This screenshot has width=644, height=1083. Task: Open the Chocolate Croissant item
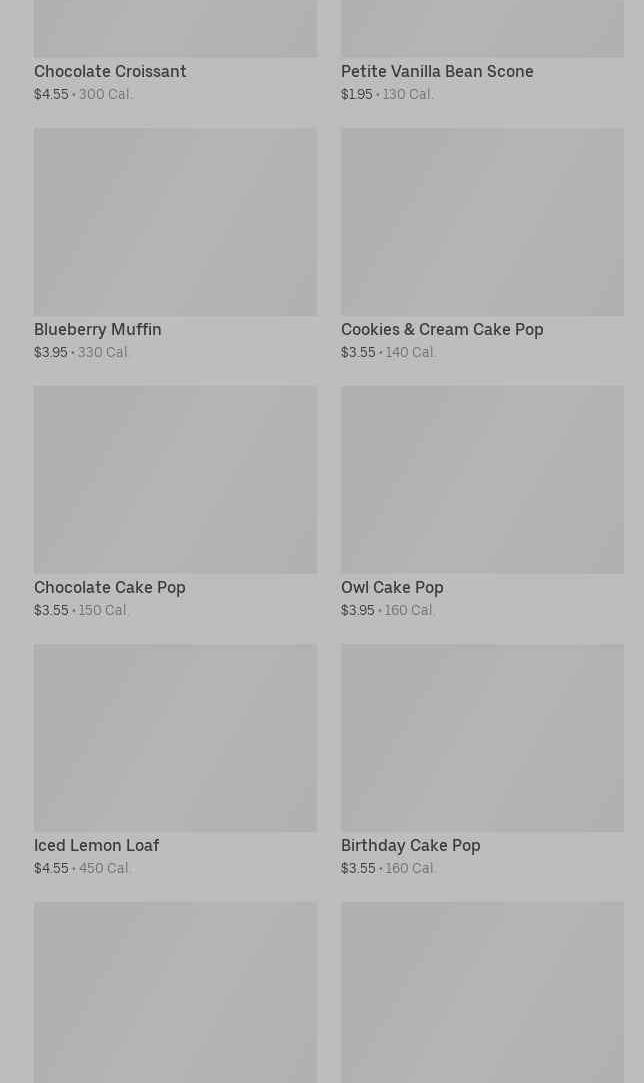pyautogui.click(x=110, y=71)
